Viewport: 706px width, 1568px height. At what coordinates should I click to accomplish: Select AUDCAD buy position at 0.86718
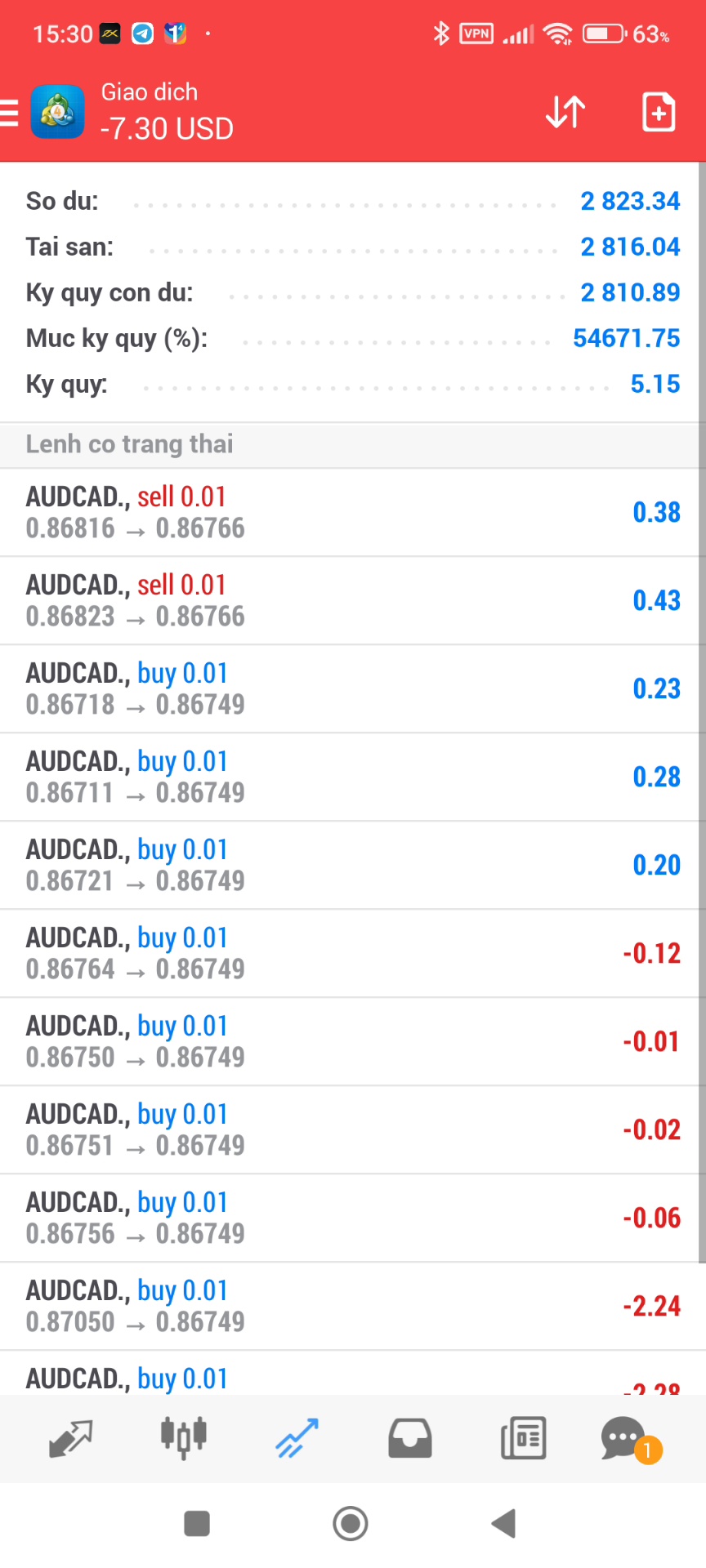(351, 688)
